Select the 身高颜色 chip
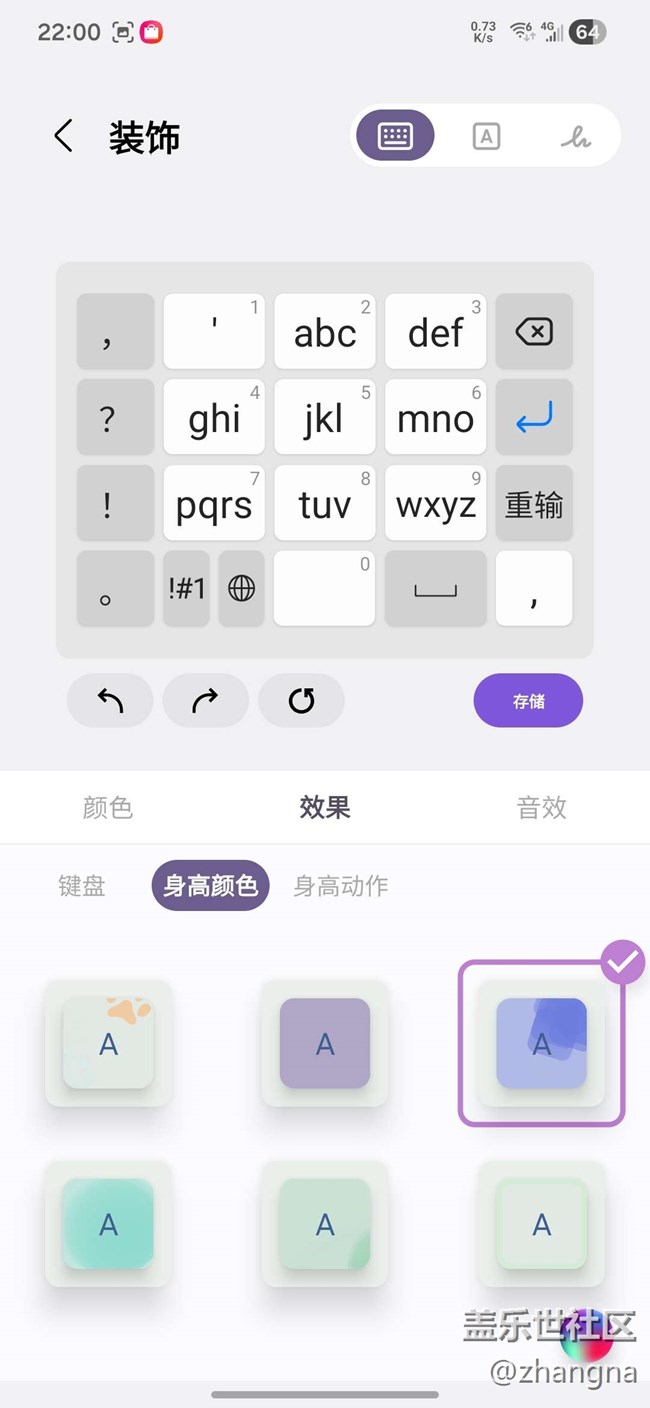The height and width of the screenshot is (1408, 650). pyautogui.click(x=210, y=886)
